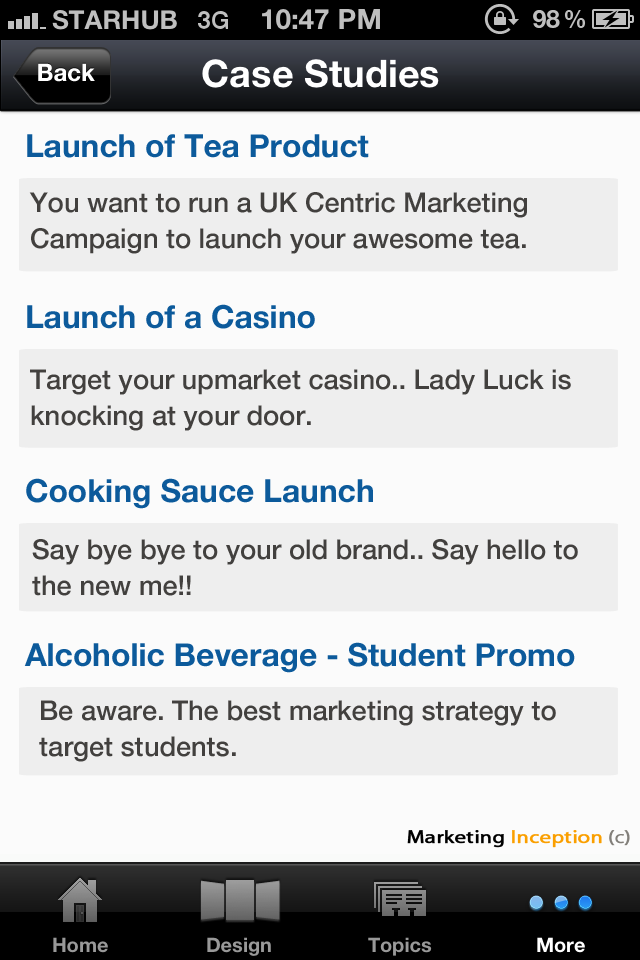640x960 pixels.
Task: Select the Cooking Sauce Launch case study
Action: click(200, 492)
